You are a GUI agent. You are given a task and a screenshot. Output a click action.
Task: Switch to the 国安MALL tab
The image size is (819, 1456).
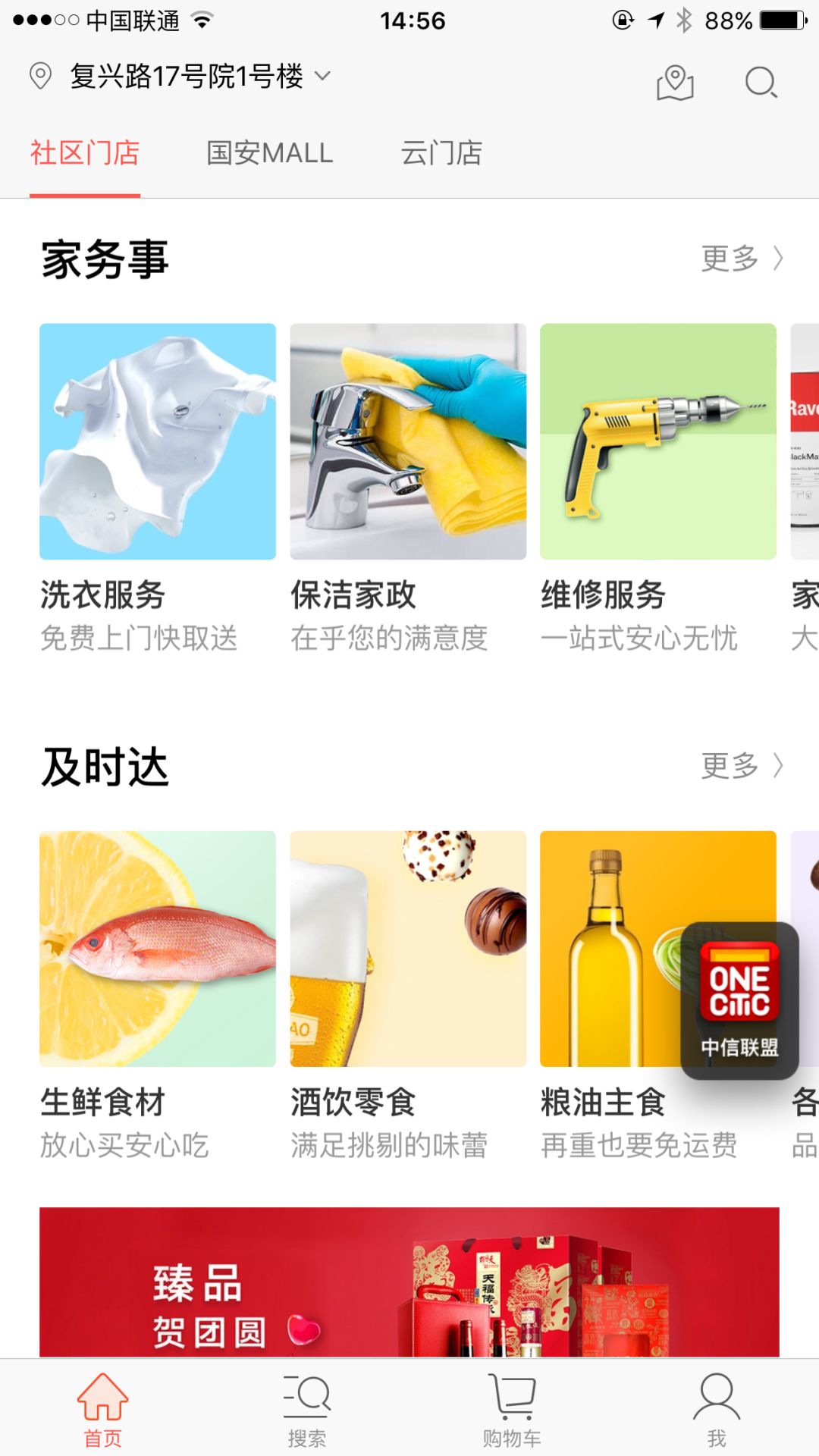click(269, 153)
